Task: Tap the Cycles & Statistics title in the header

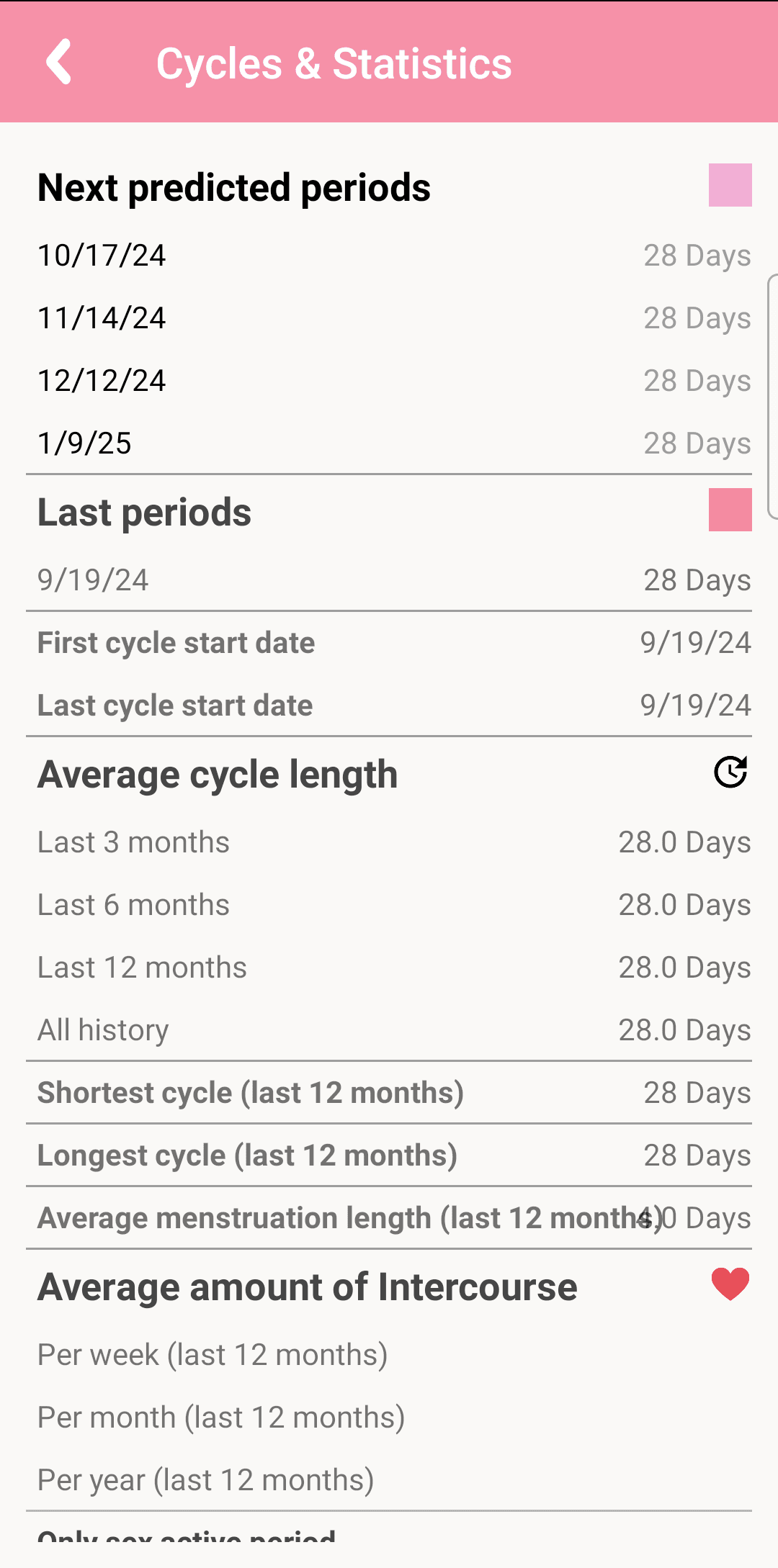Action: [334, 63]
